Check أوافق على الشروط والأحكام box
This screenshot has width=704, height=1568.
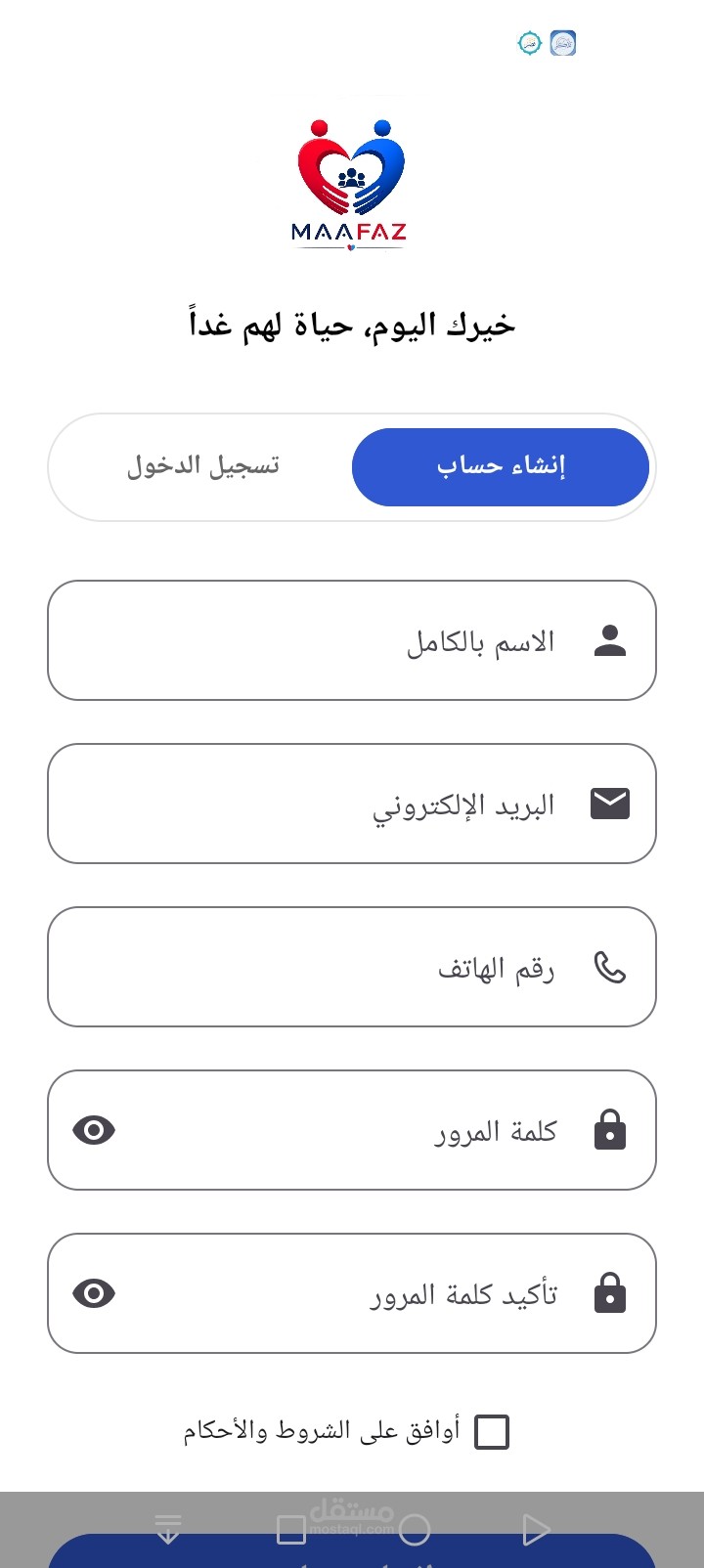tap(492, 1432)
